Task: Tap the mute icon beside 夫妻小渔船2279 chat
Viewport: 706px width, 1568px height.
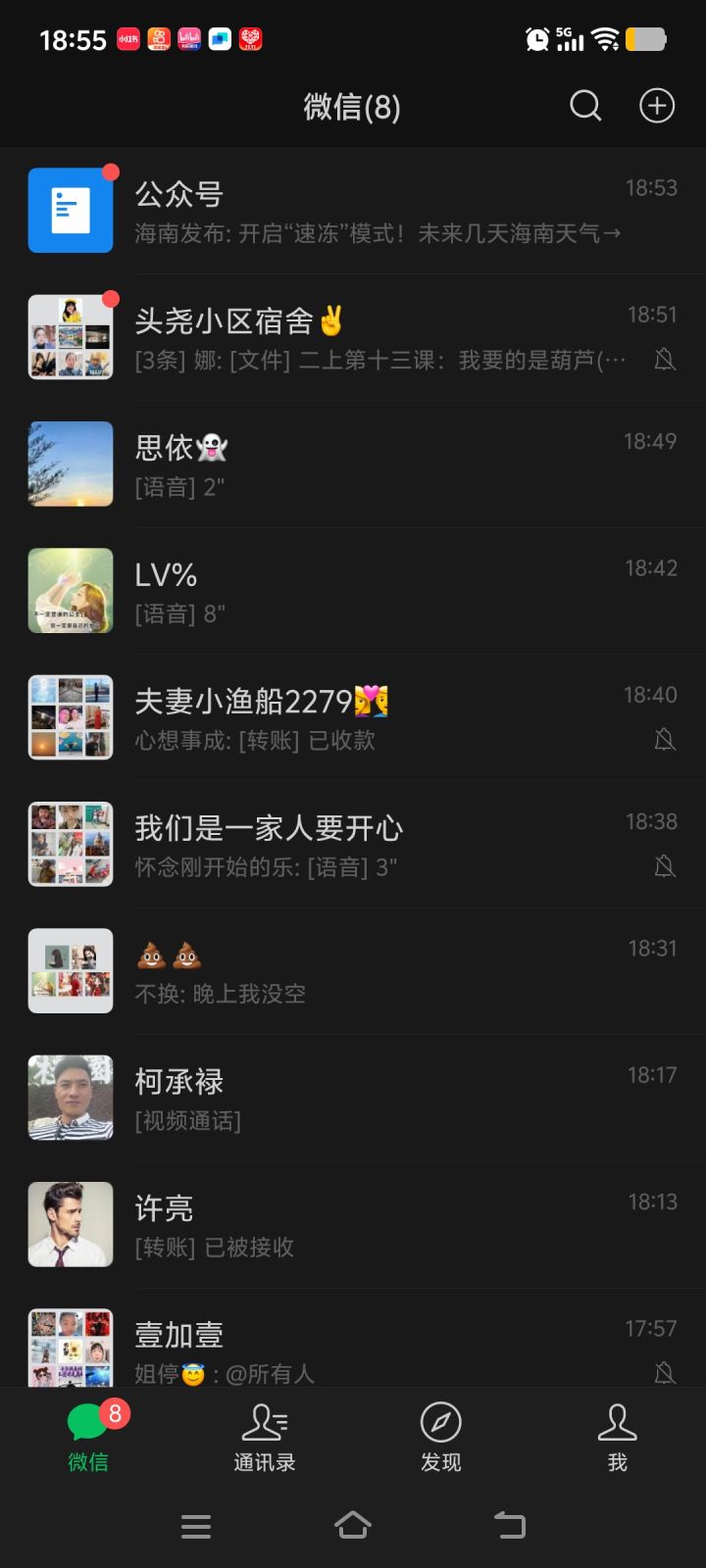Action: click(x=666, y=741)
